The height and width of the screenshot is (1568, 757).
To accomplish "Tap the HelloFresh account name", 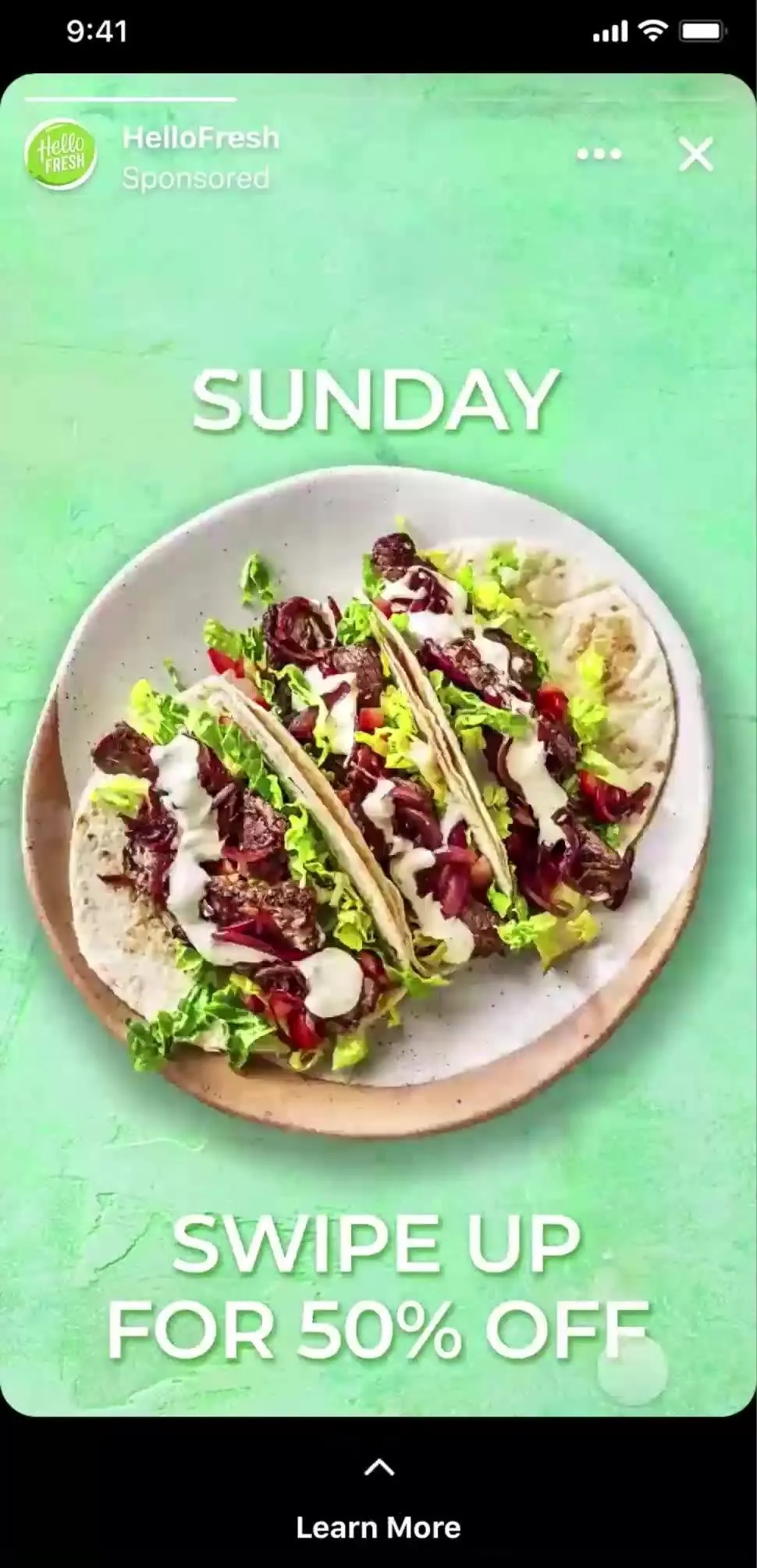I will click(201, 138).
